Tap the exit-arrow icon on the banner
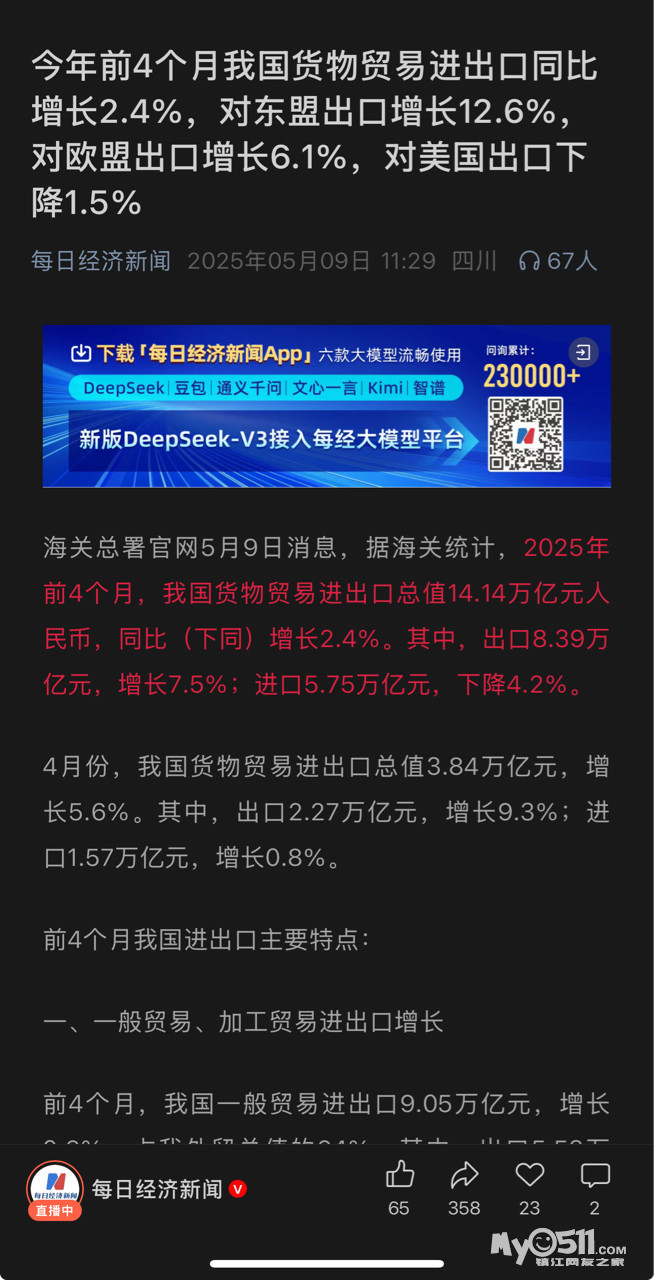The image size is (654, 1280). 583,352
